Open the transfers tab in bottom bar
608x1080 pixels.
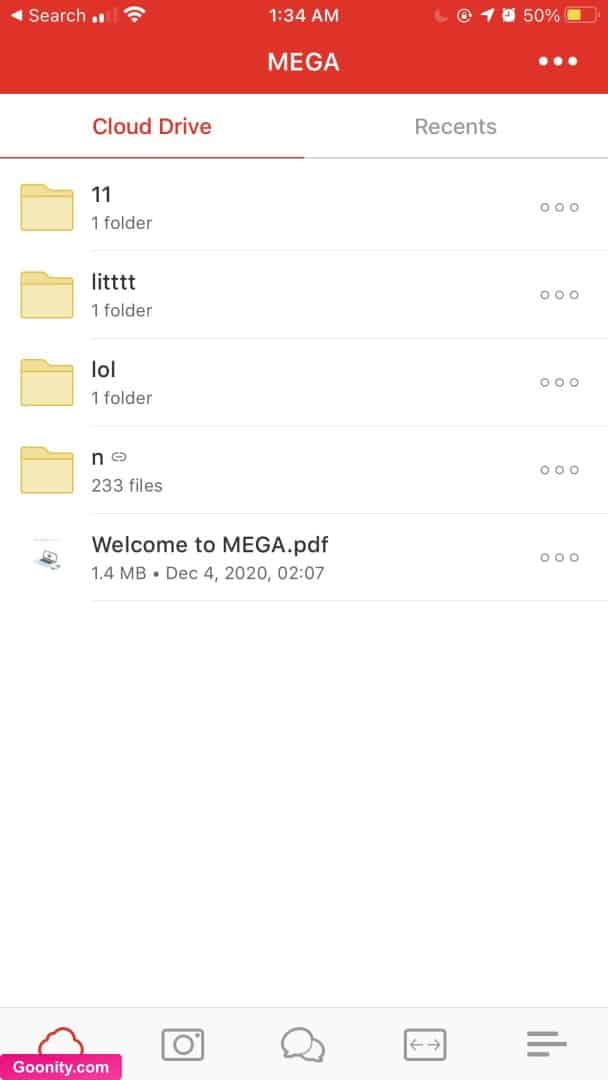click(x=424, y=1044)
